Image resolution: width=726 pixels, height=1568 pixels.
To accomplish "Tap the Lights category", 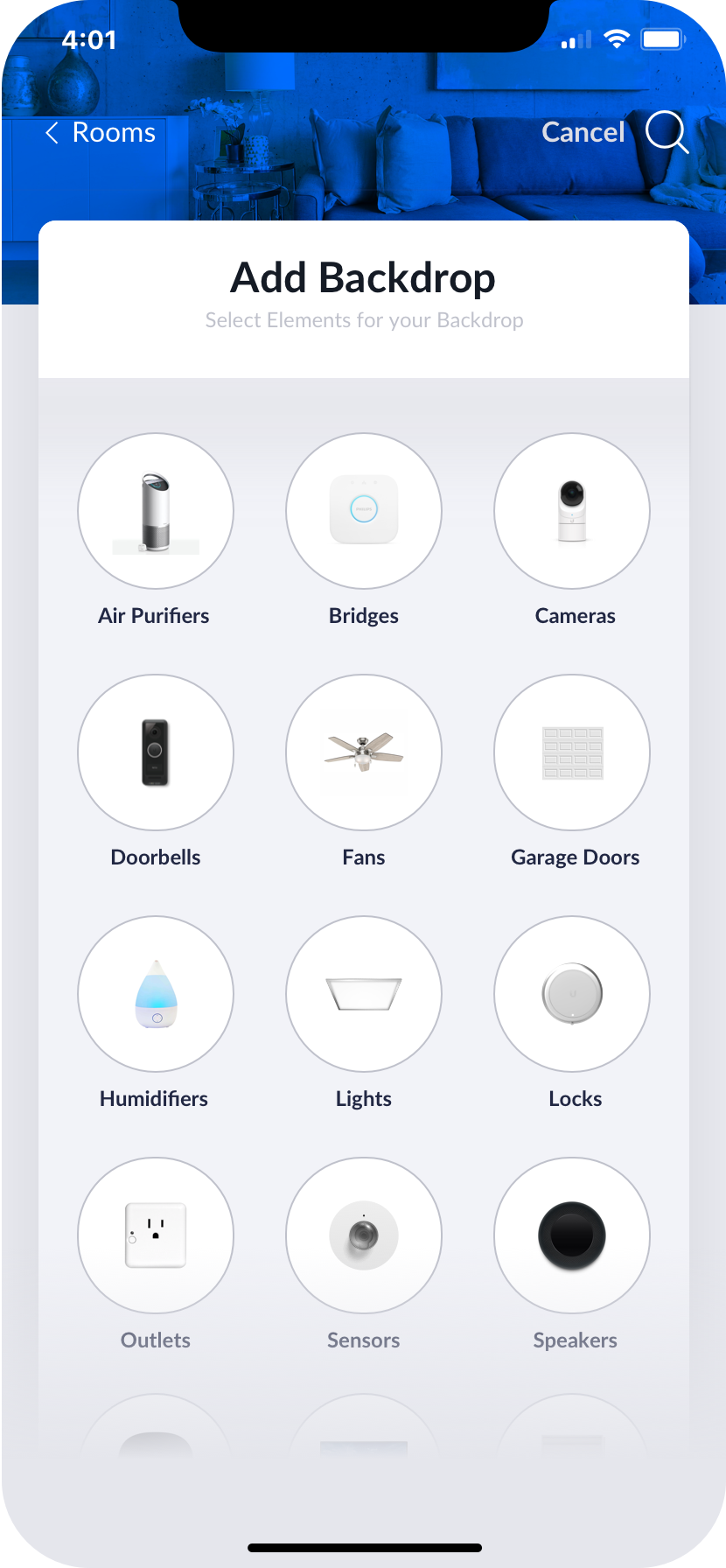I will [364, 994].
